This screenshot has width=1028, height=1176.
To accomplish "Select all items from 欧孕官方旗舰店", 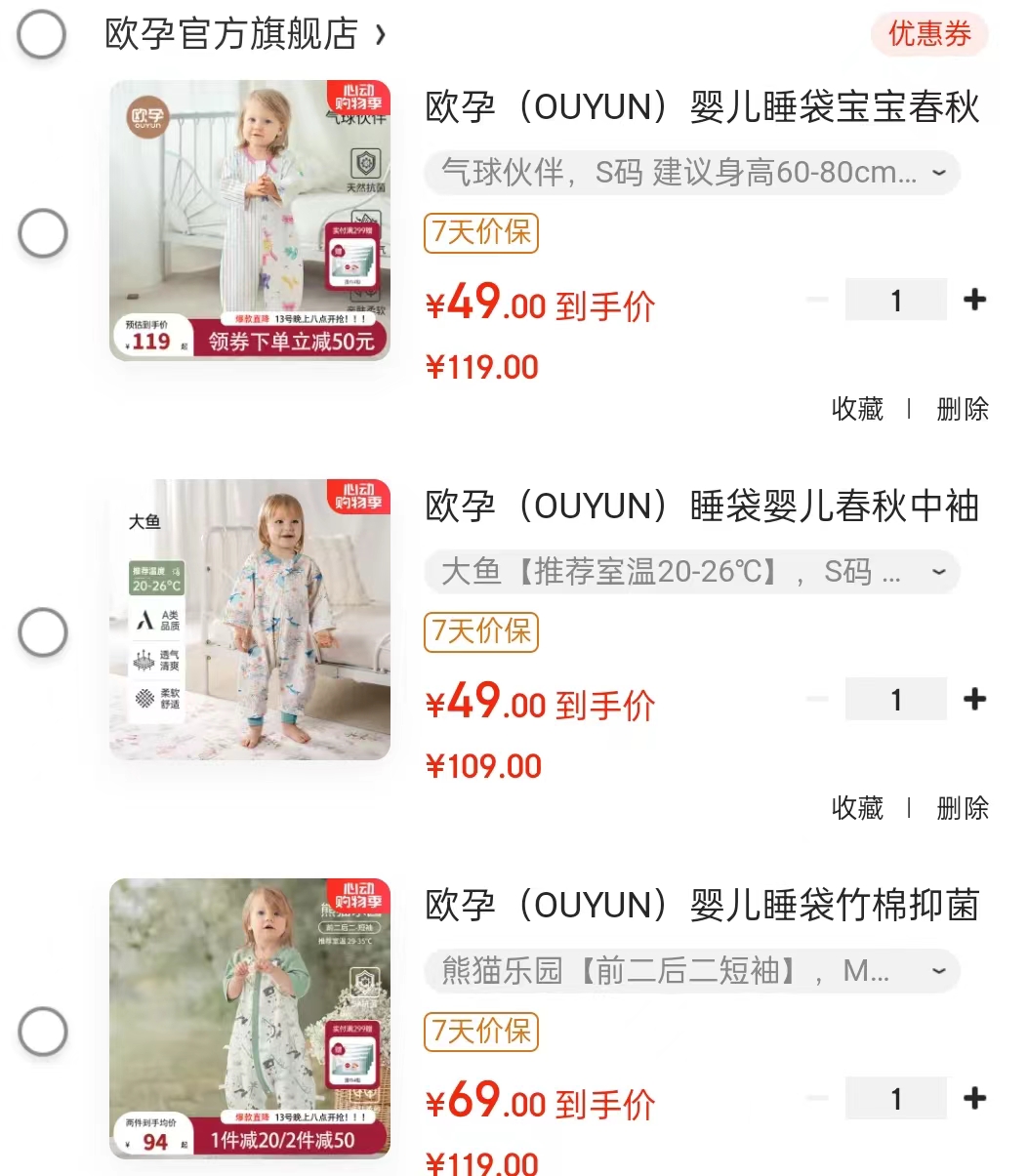I will (x=42, y=34).
